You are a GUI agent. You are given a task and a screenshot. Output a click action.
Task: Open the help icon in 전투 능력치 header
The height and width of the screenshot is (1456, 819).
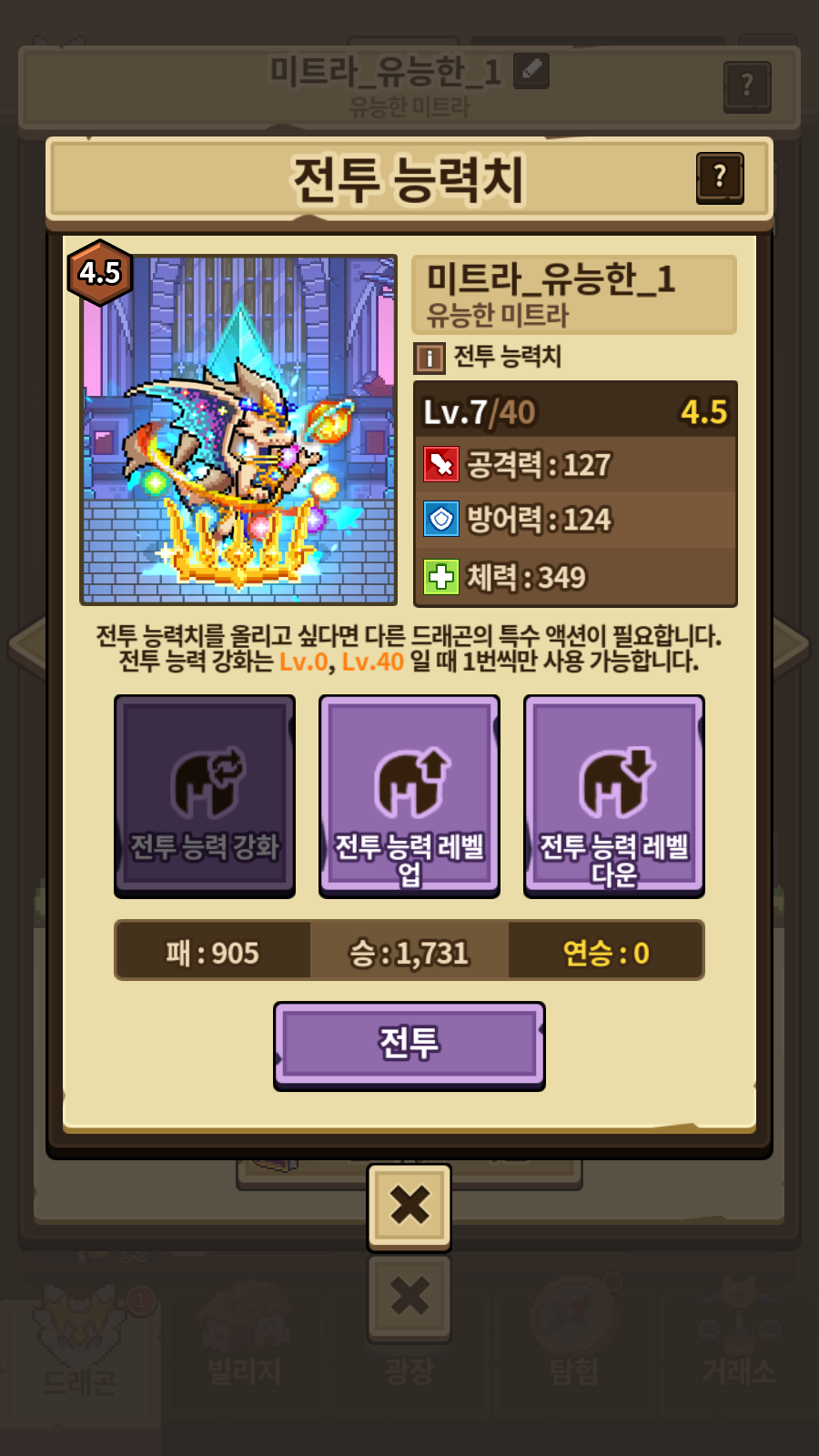720,177
